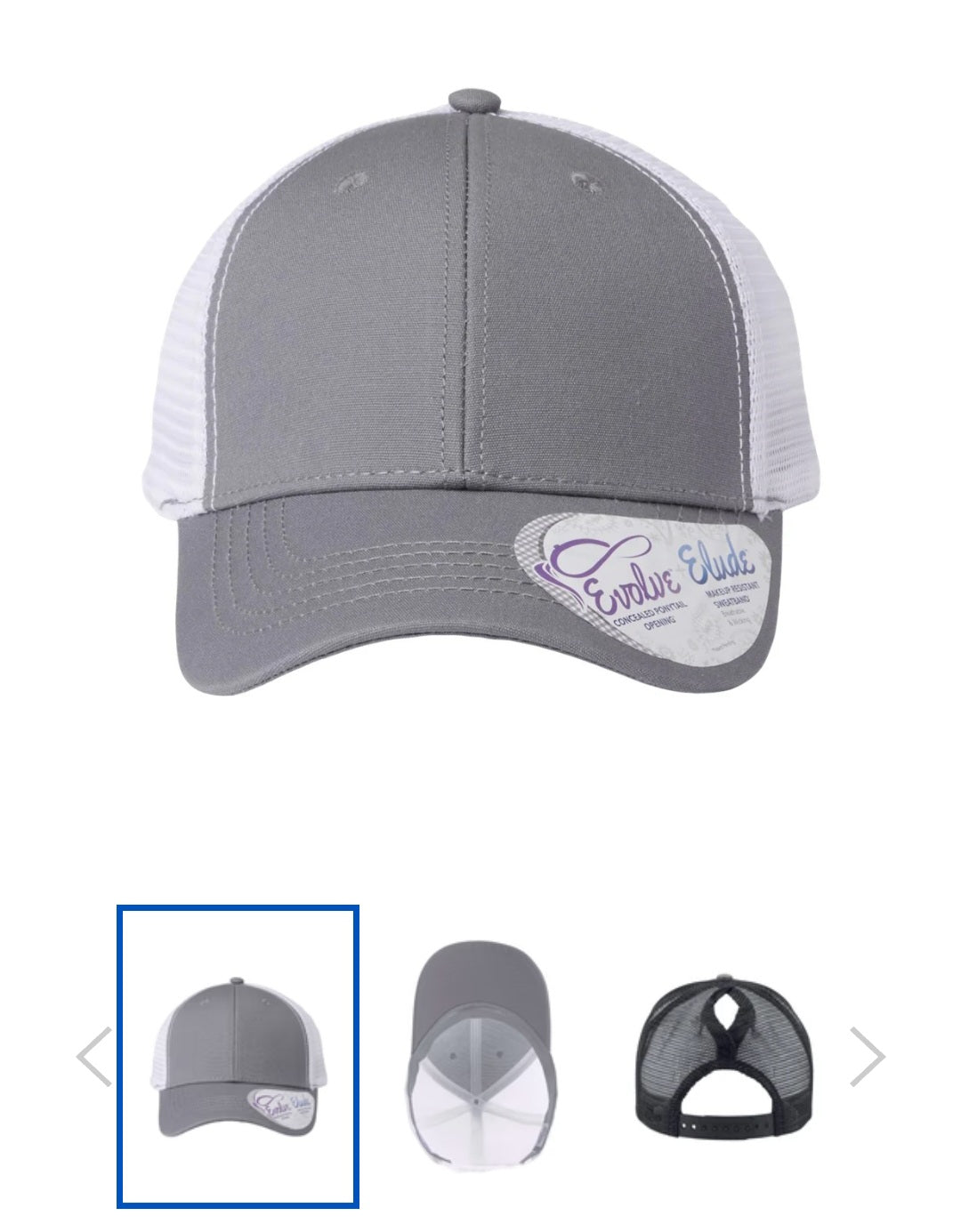Open the main gray hat image
Image resolution: width=961 pixels, height=1232 pixels.
tap(480, 391)
